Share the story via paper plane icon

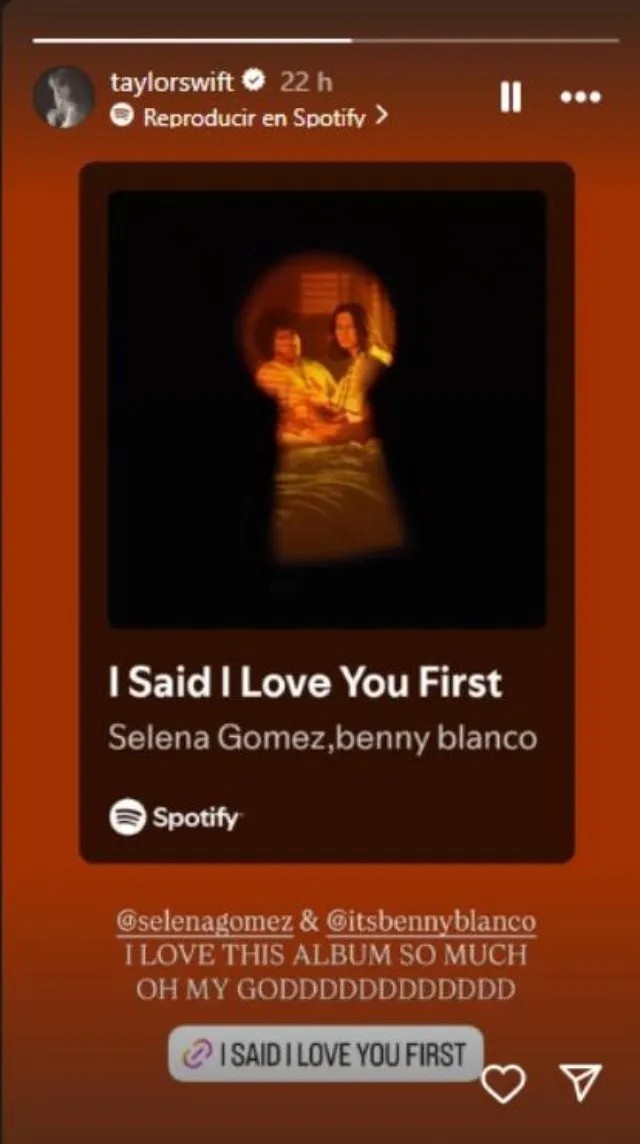point(580,1082)
